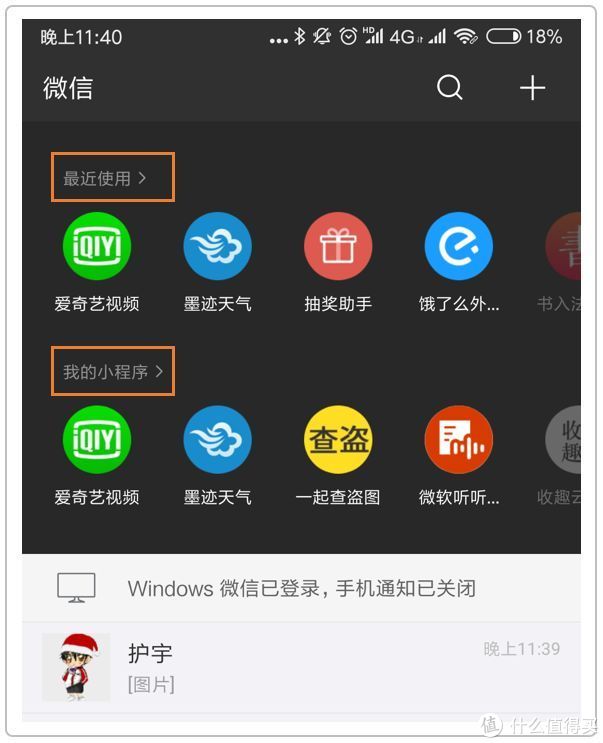Open the 抽奖助手 mini program
The width and height of the screenshot is (603, 743).
pos(338,246)
